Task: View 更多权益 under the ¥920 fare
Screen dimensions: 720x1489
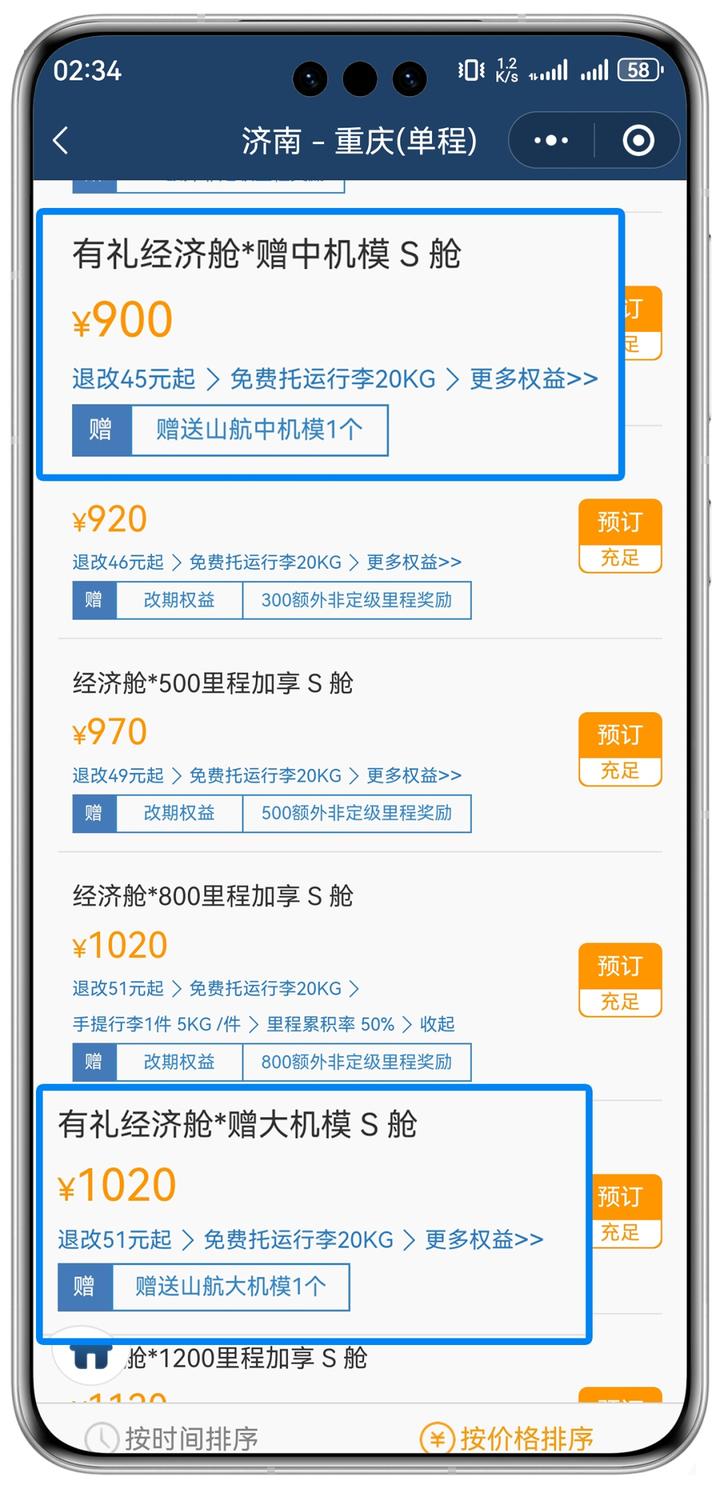Action: [x=414, y=562]
